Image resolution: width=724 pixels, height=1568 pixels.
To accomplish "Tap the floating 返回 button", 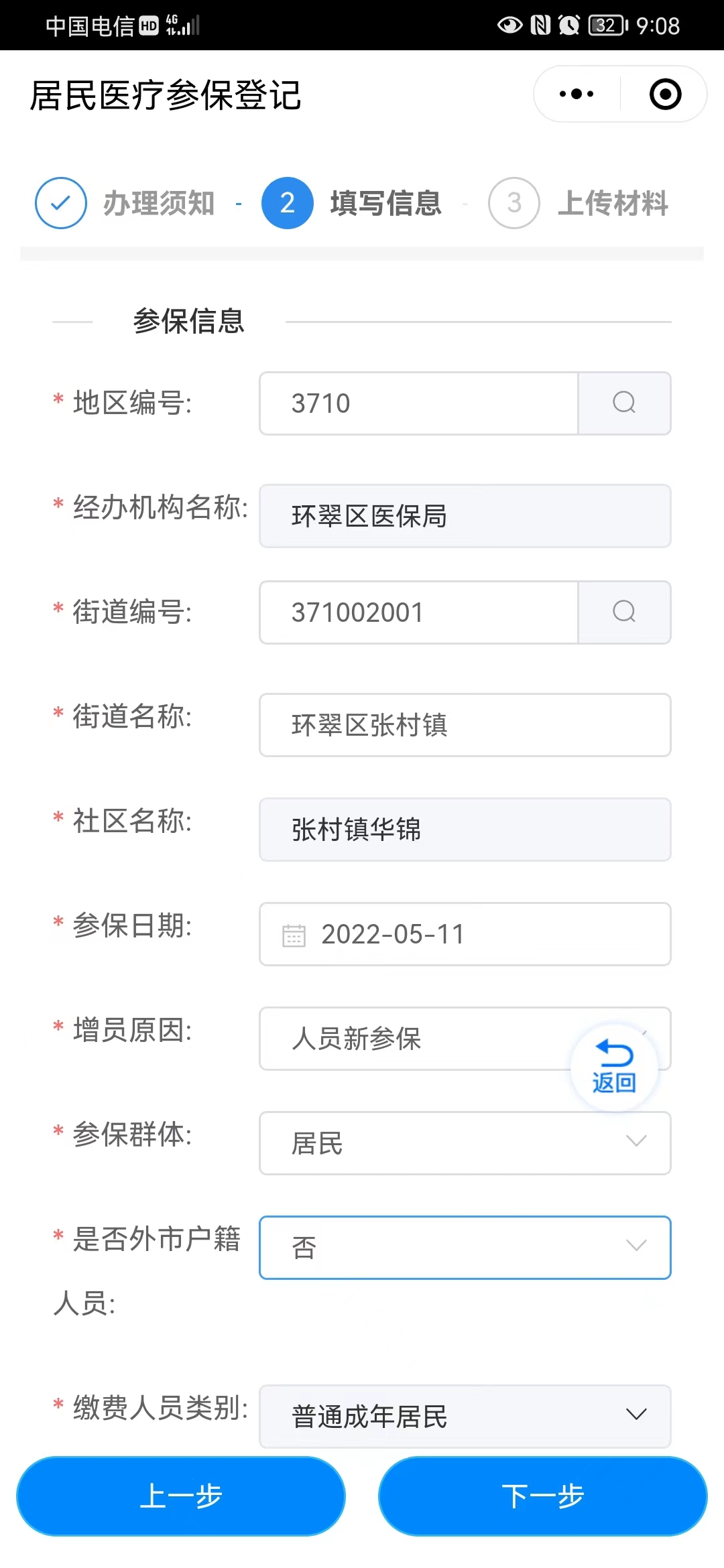I will click(x=614, y=1067).
